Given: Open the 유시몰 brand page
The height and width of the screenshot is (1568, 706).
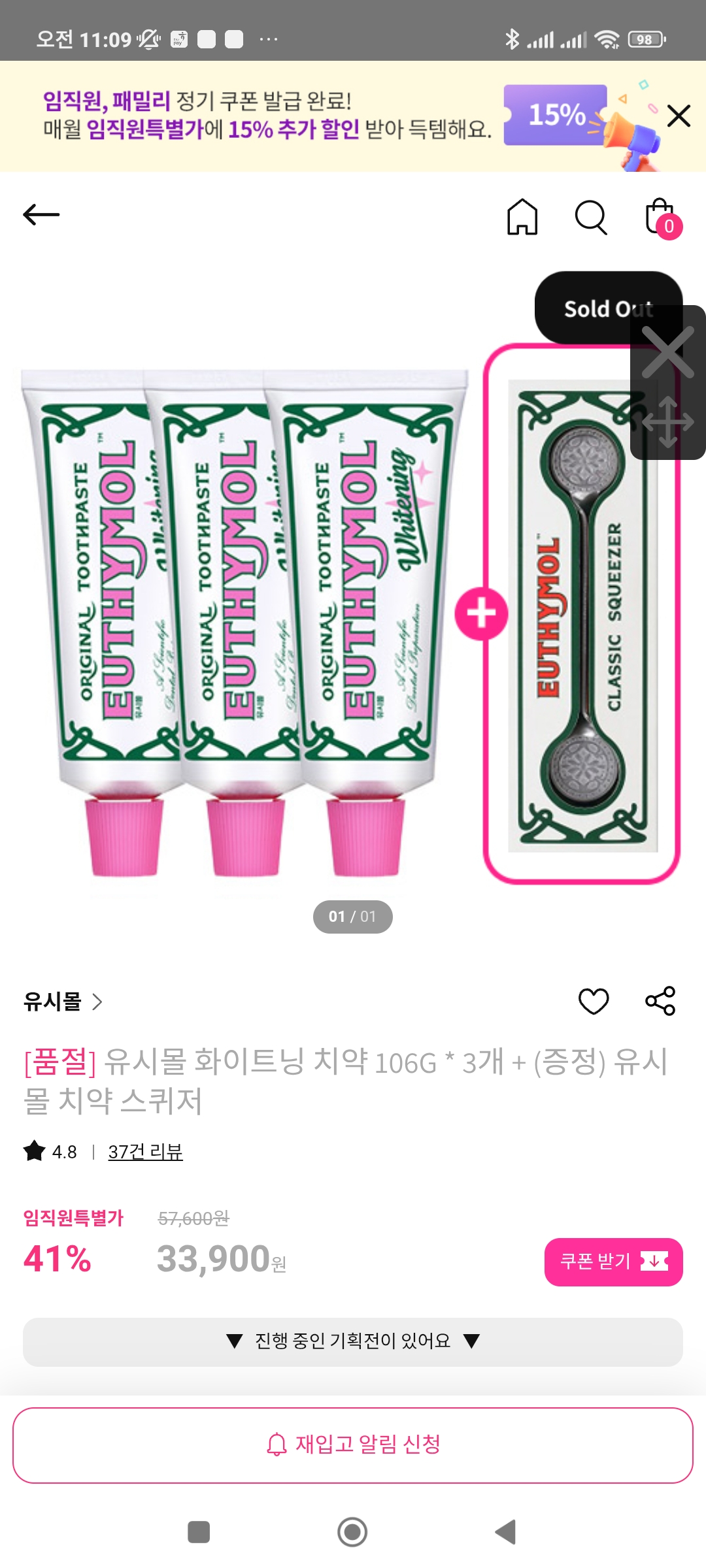Looking at the screenshot, I should pos(63,1001).
